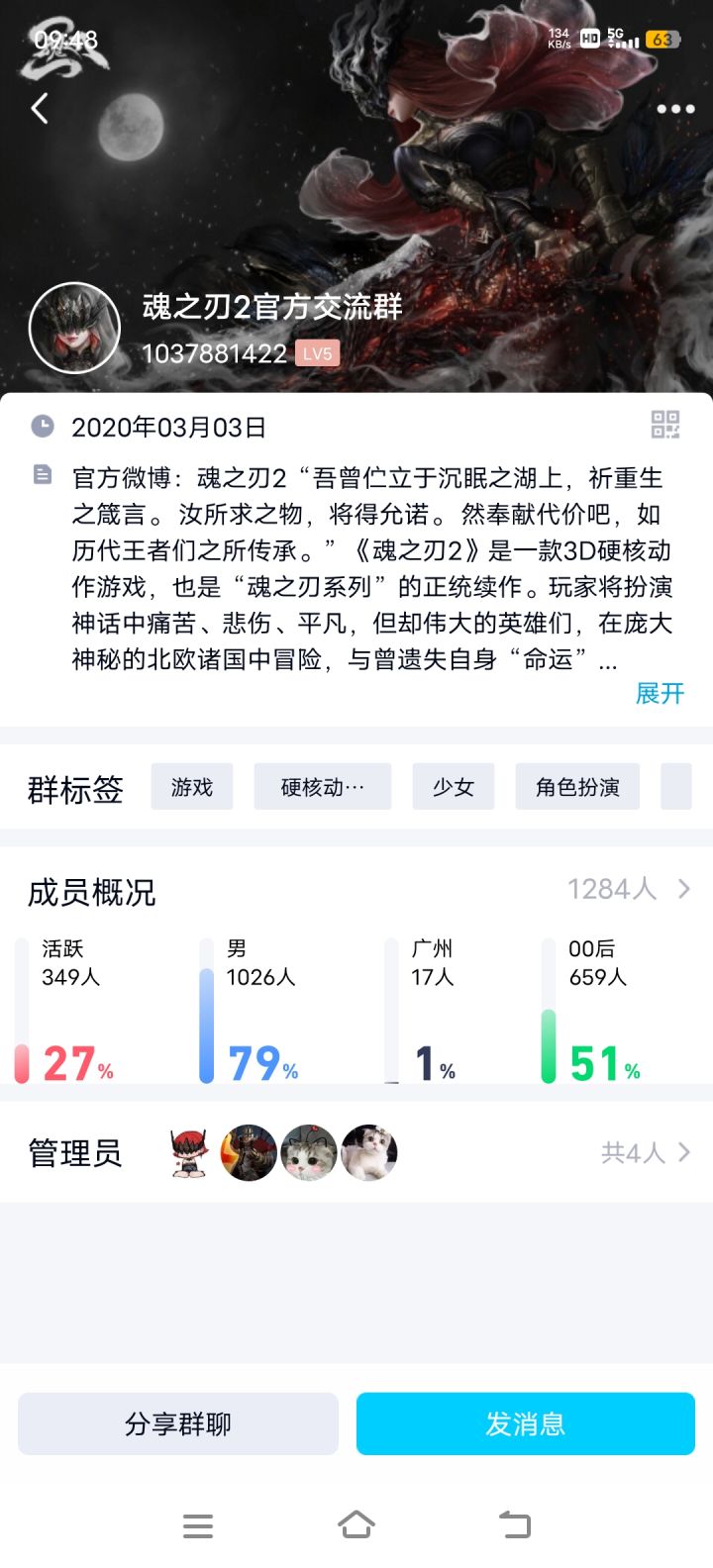This screenshot has width=713, height=1568.
Task: Tap the Android back navigation icon
Action: [514, 1525]
